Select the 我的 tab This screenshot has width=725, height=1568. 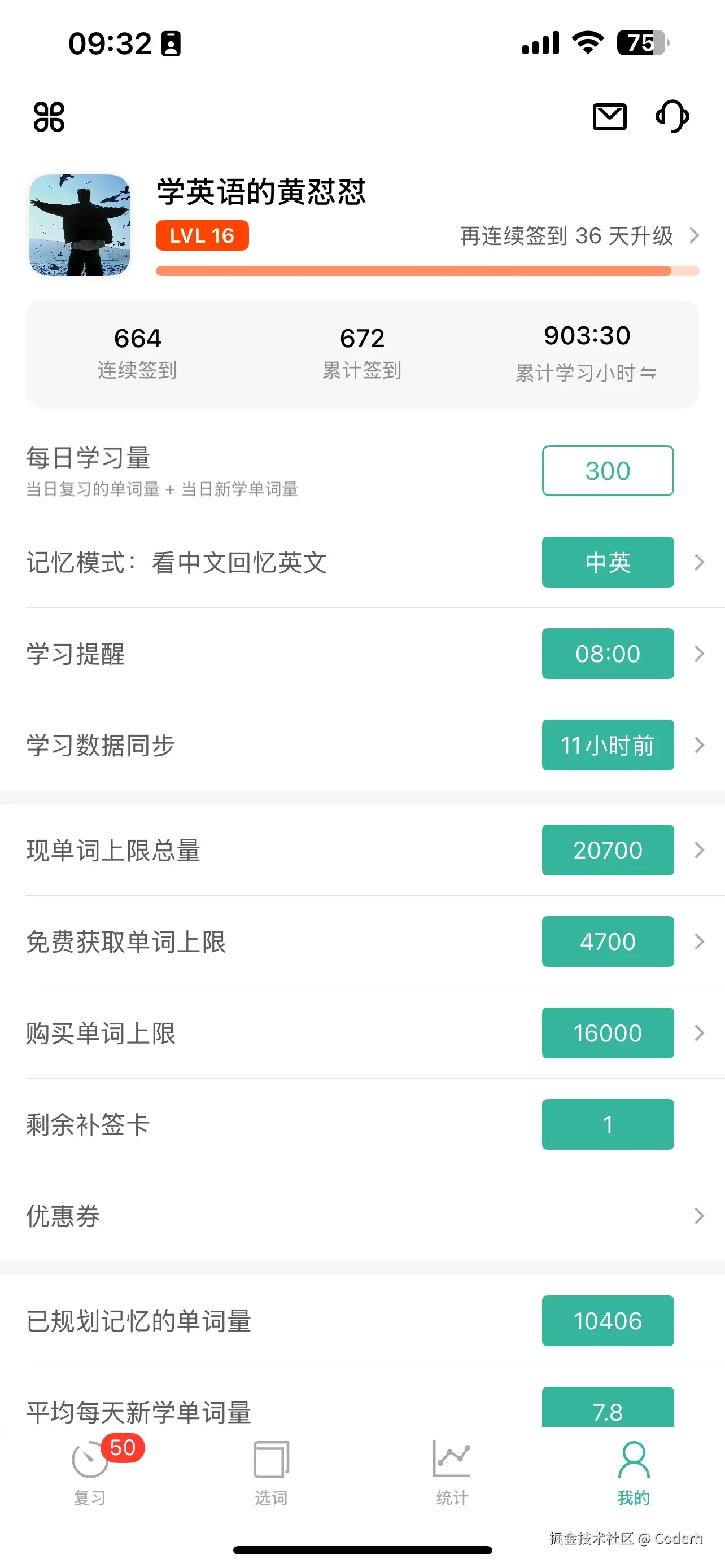(x=634, y=1470)
